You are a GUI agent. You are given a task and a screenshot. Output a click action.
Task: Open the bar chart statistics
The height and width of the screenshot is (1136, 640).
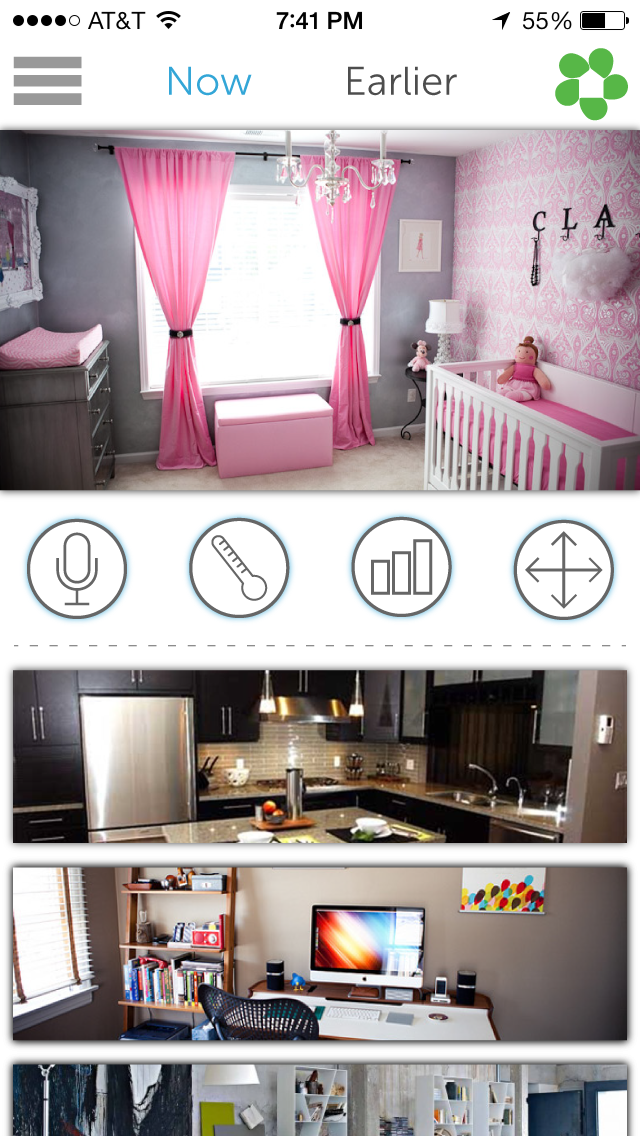[401, 570]
